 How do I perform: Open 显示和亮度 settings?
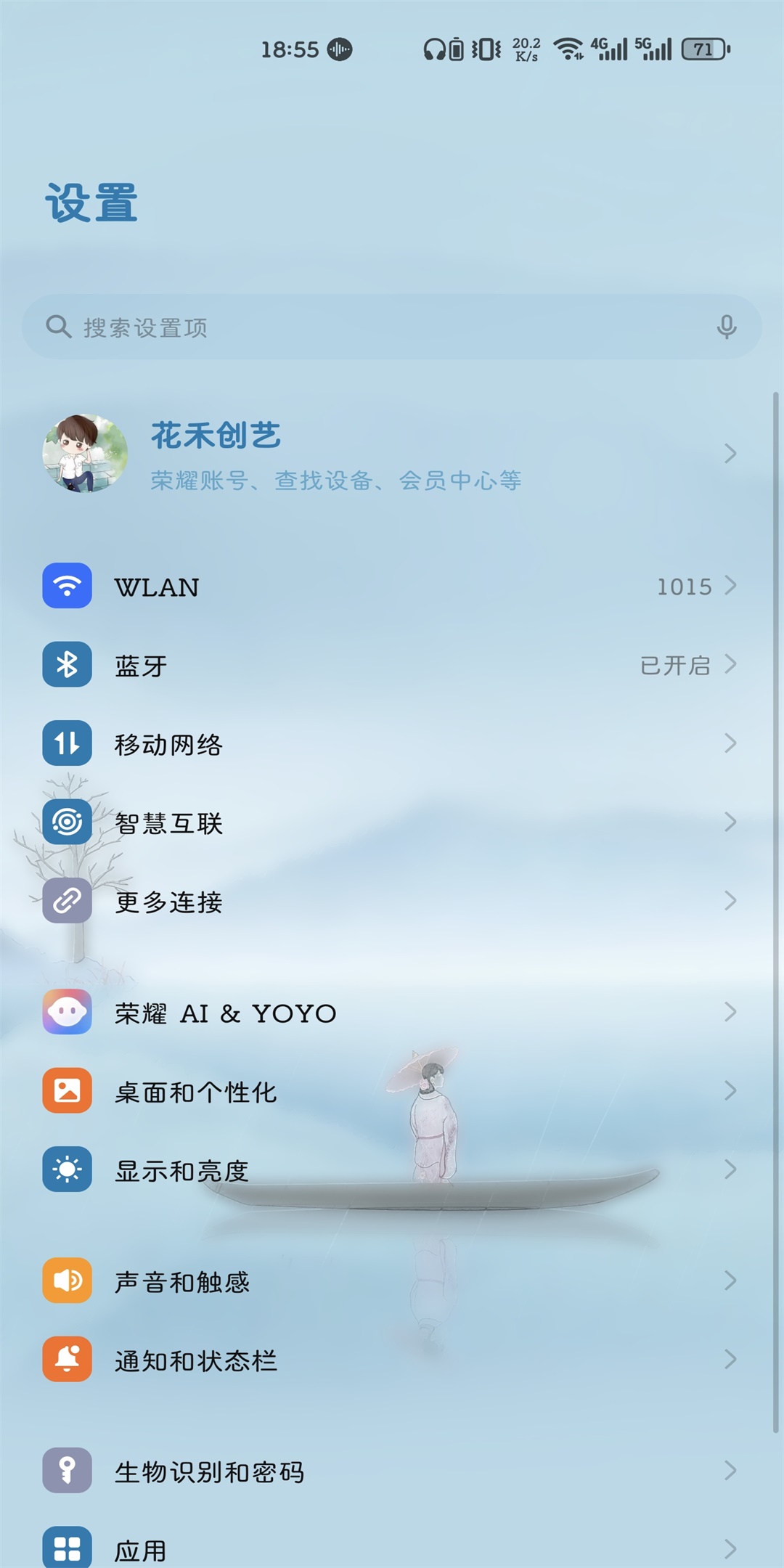point(392,1170)
